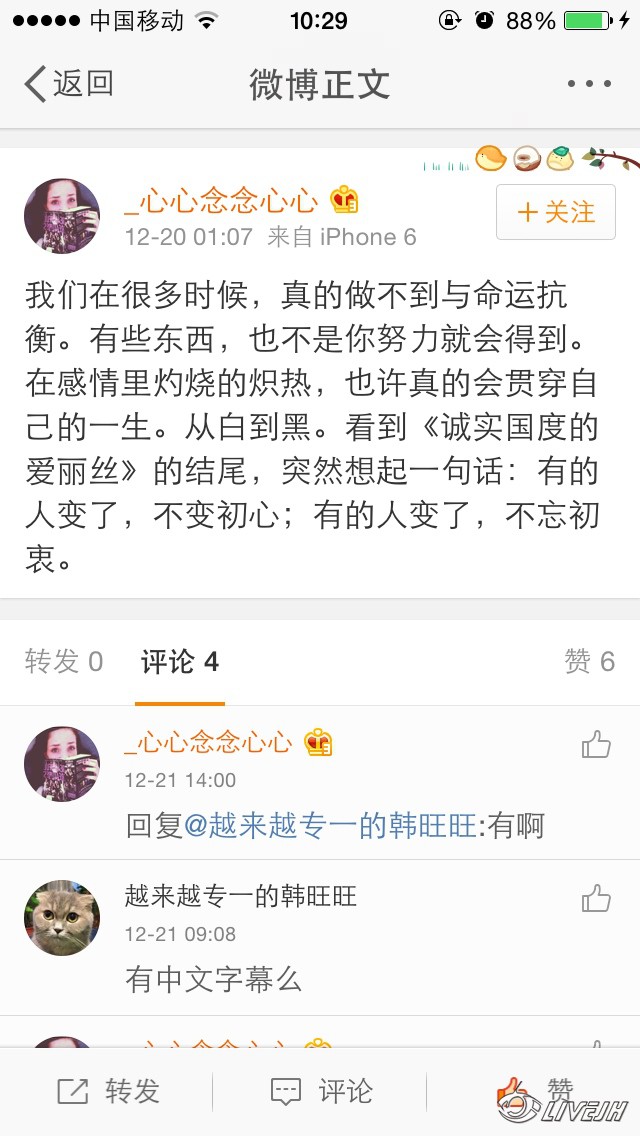Switch to the 转发 0 tab
This screenshot has height=1136, width=640.
(64, 662)
